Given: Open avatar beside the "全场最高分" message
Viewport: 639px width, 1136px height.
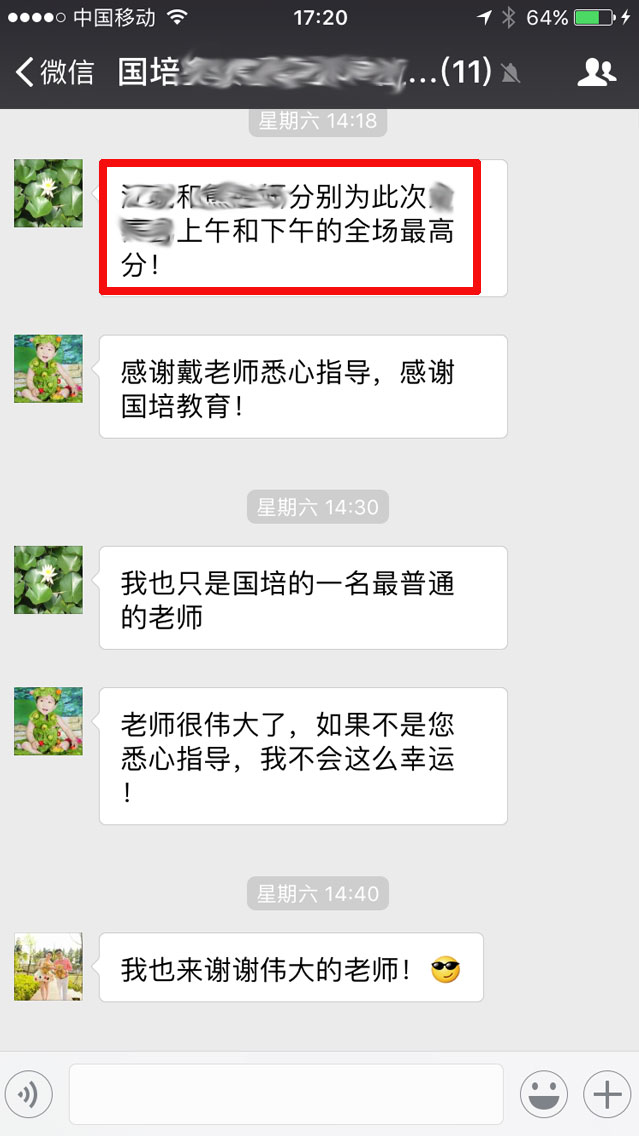Looking at the screenshot, I should 48,193.
